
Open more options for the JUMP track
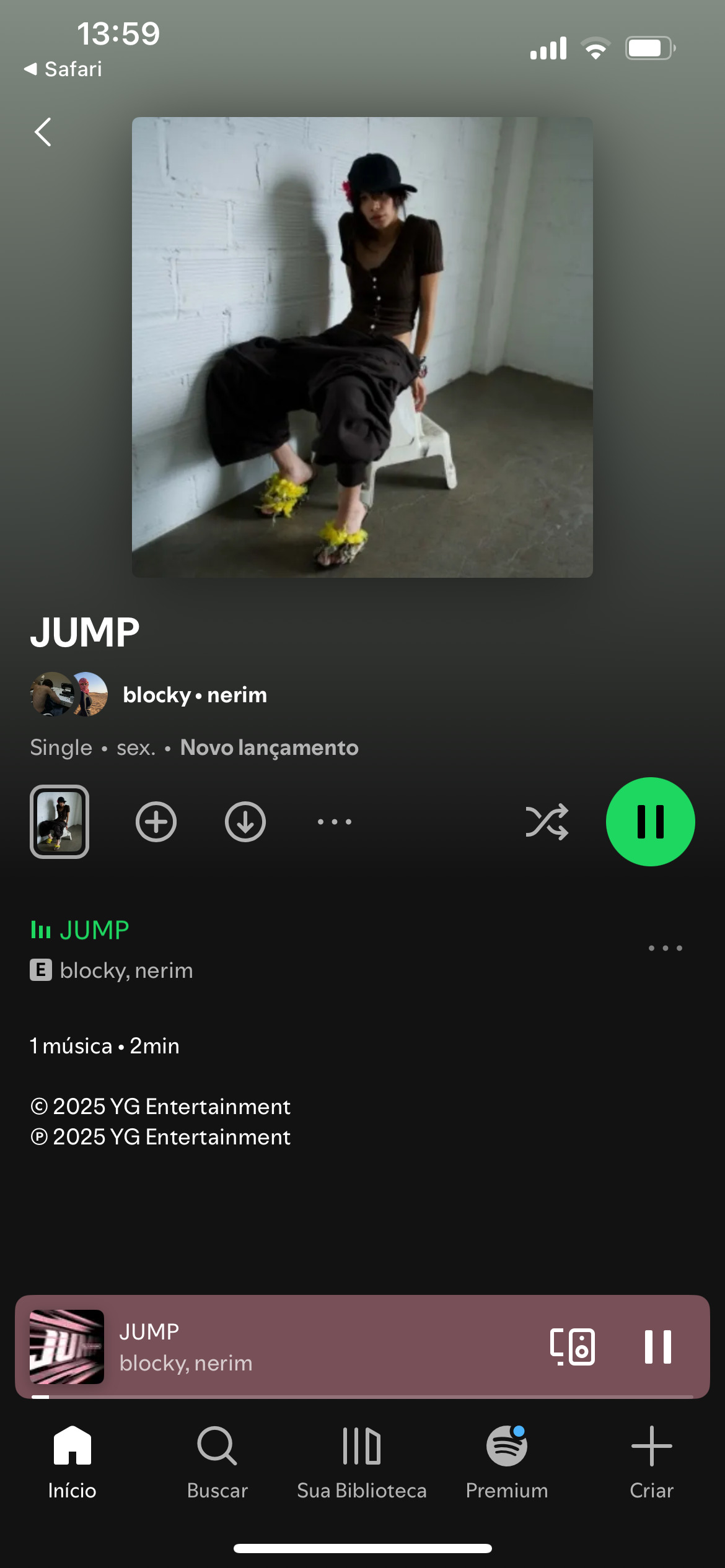point(666,948)
